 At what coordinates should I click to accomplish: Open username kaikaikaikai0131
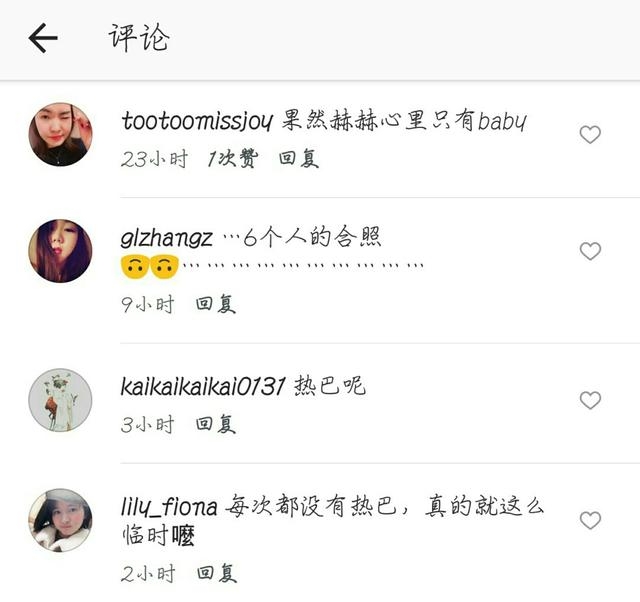tap(203, 386)
